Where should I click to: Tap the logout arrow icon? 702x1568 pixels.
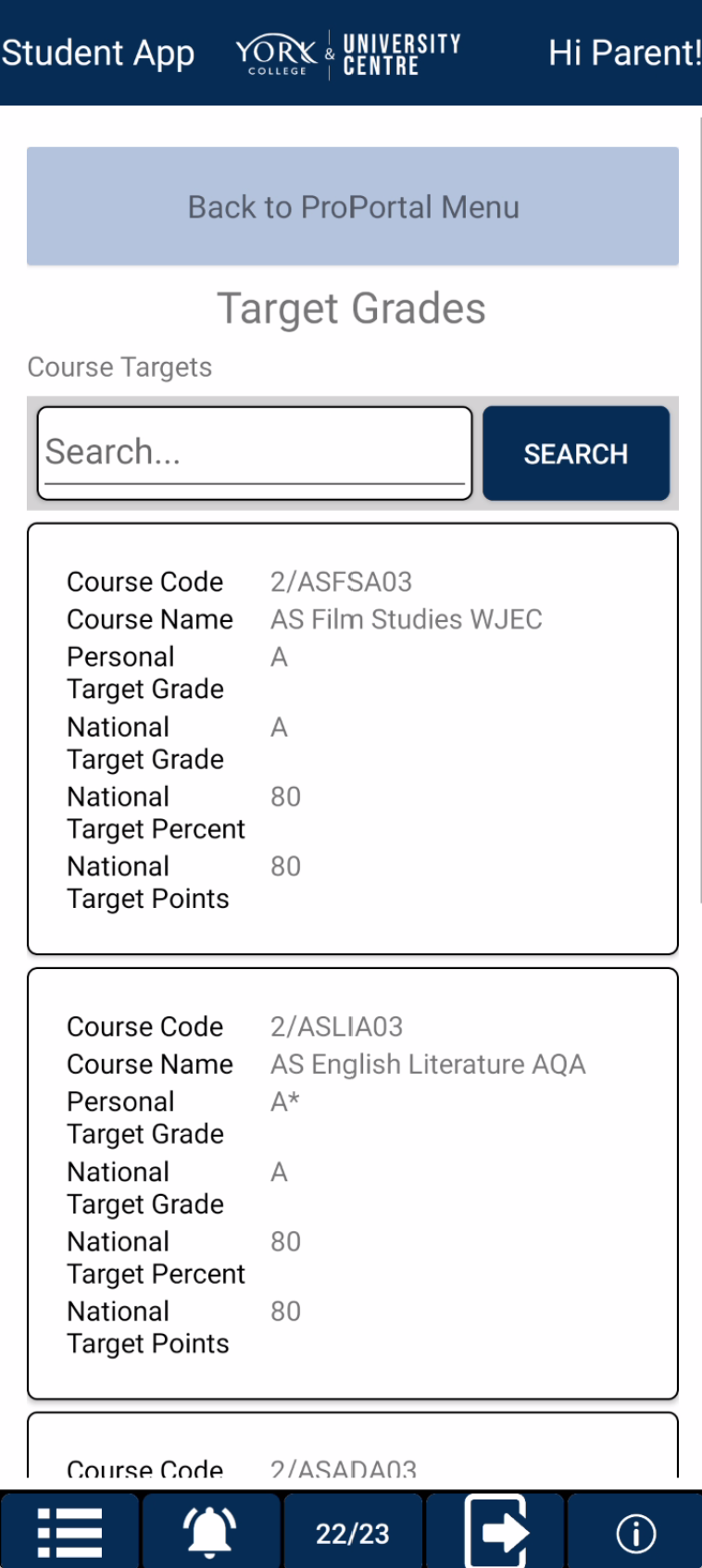pos(495,1533)
